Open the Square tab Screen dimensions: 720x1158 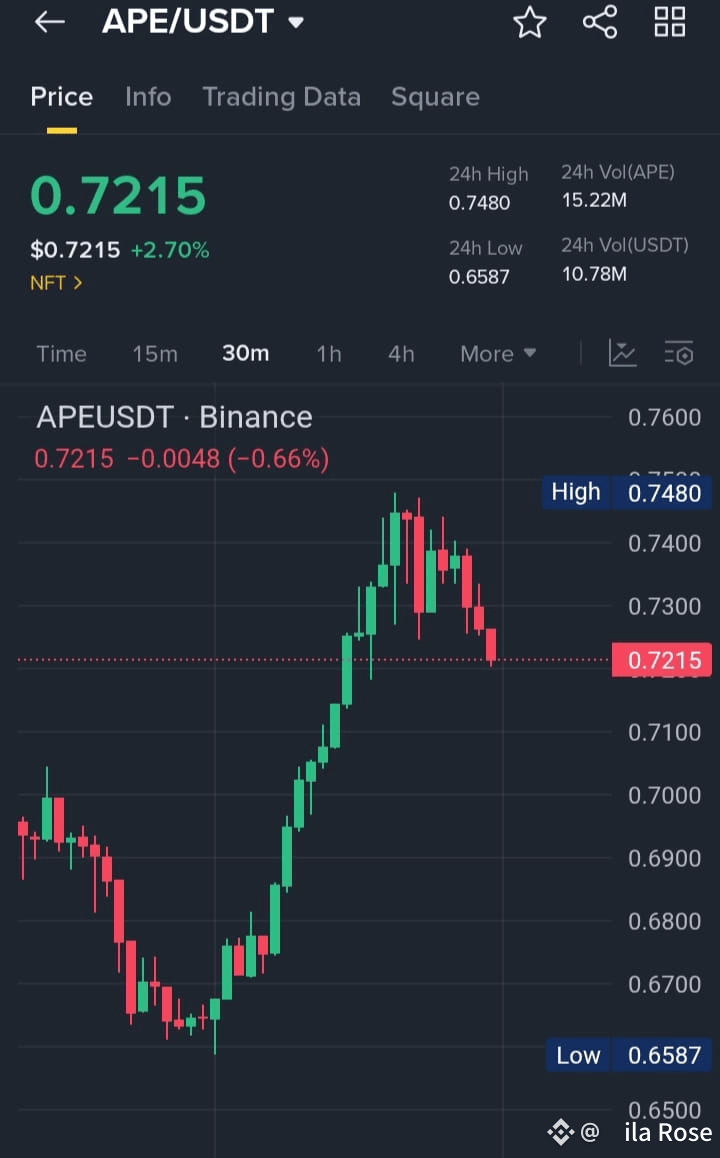(x=435, y=97)
